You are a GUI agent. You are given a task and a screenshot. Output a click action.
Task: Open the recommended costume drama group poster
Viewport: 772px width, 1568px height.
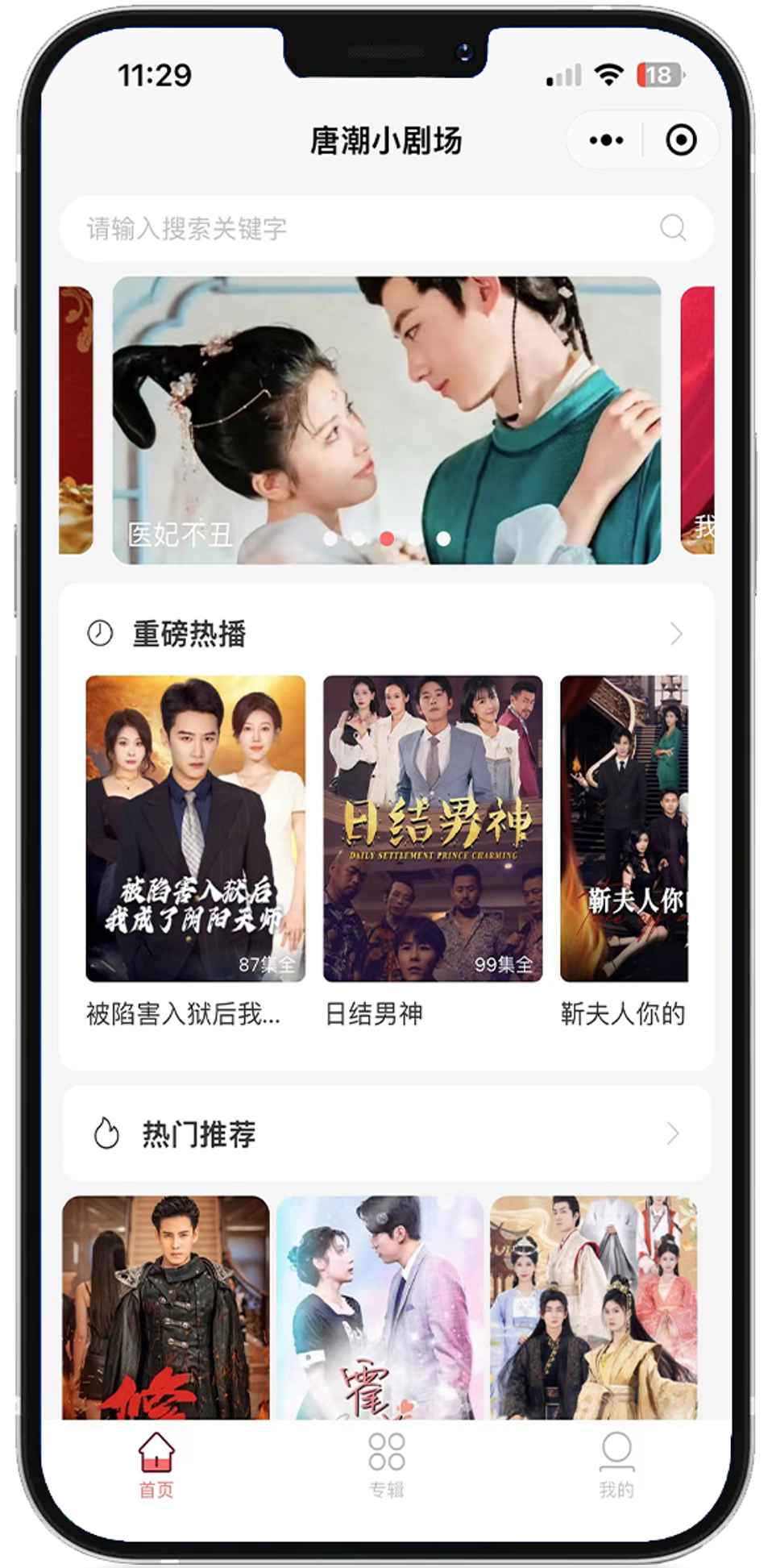pyautogui.click(x=593, y=1306)
